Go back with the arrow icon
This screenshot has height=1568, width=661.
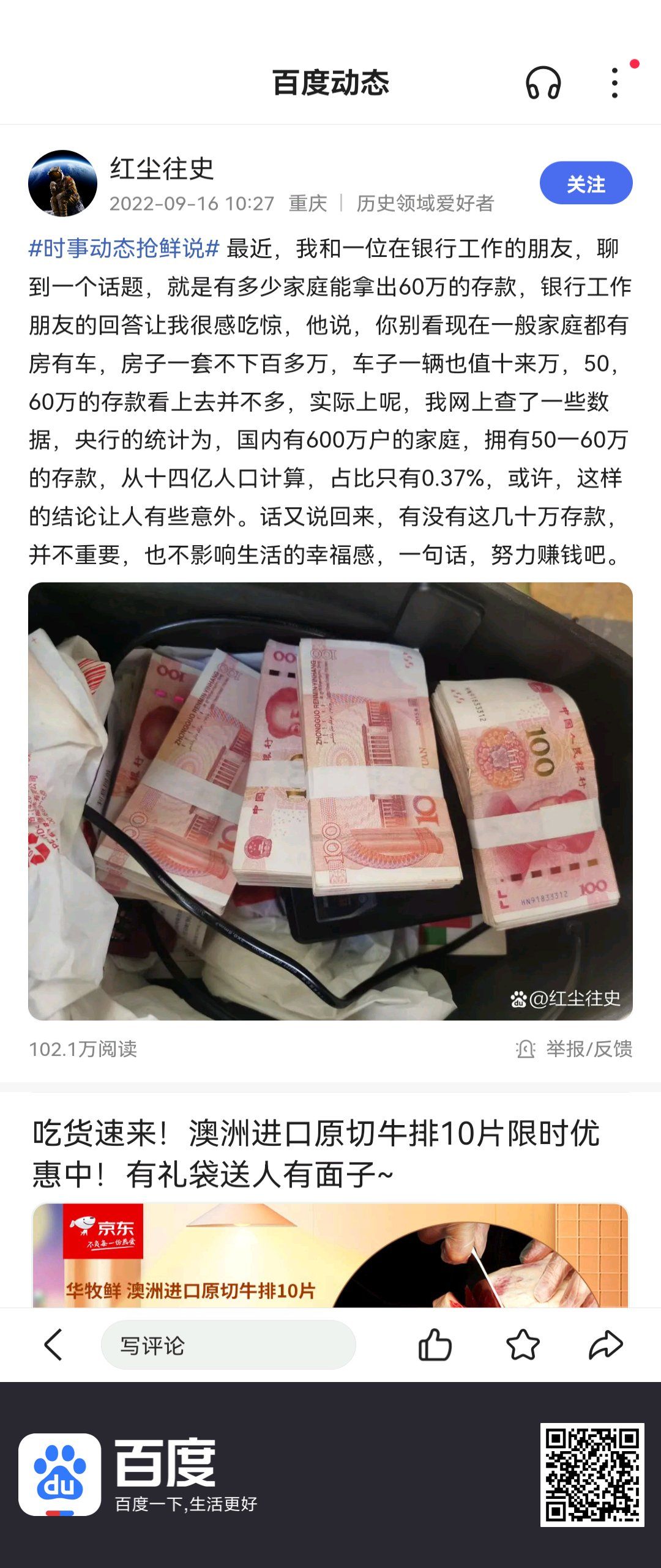[53, 1345]
